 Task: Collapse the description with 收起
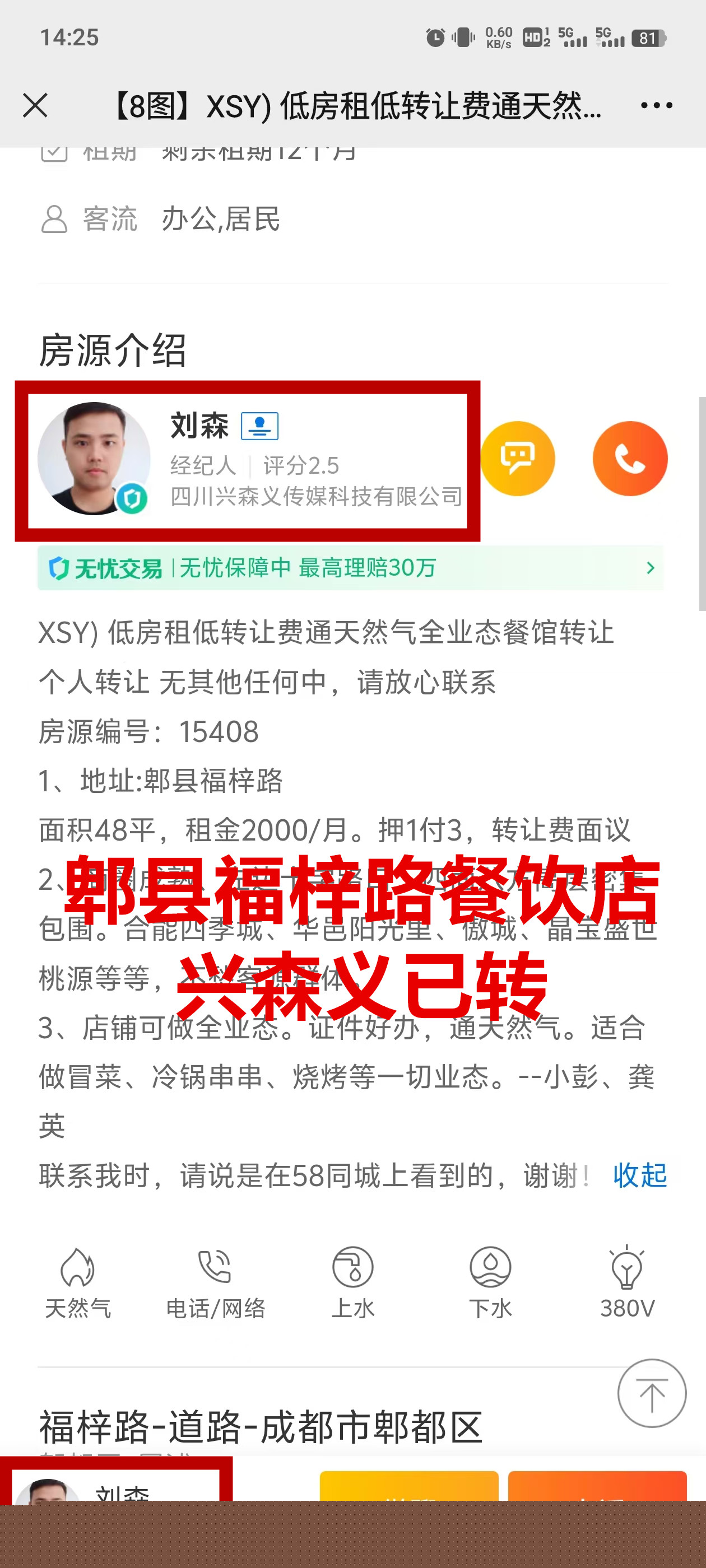point(640,1175)
